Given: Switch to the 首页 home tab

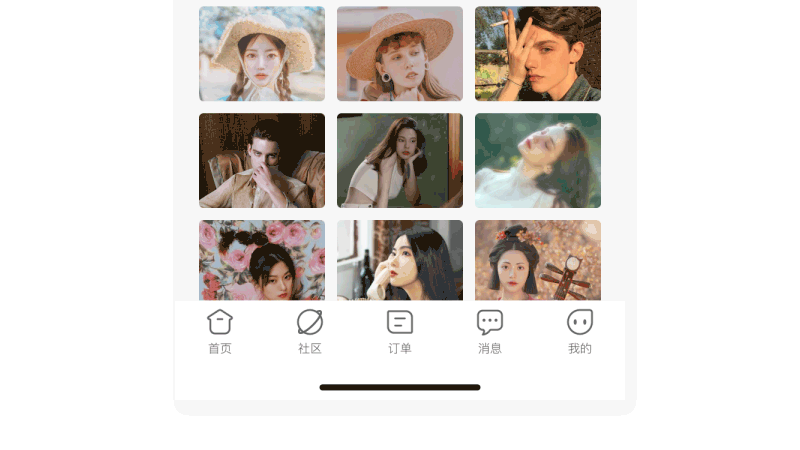Looking at the screenshot, I should coord(220,332).
